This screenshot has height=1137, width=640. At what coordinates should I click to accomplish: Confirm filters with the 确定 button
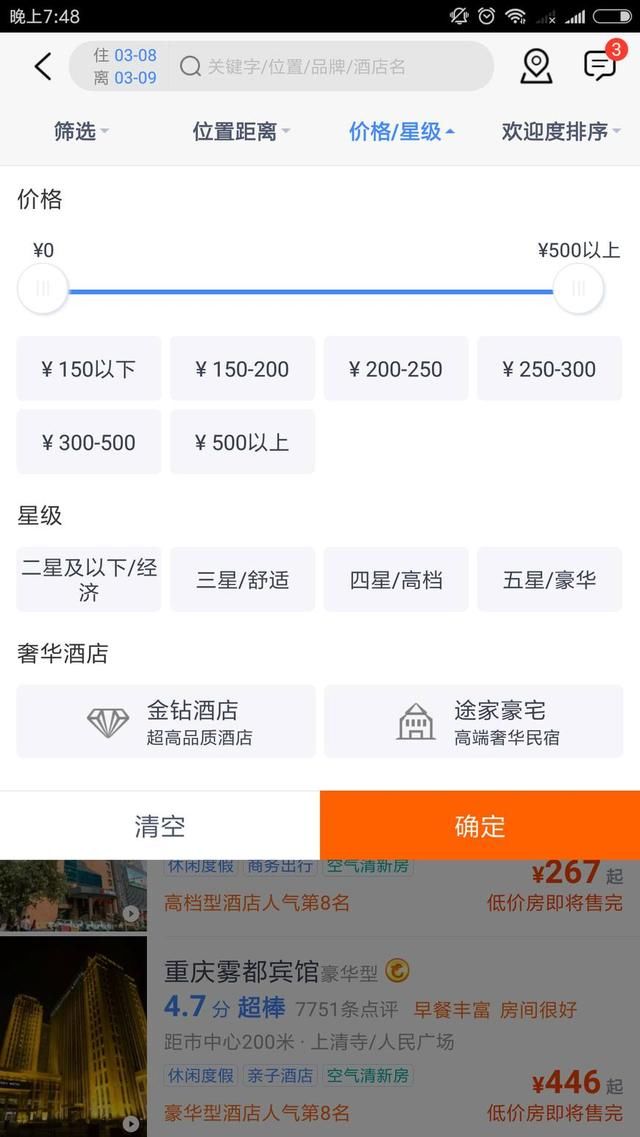point(480,826)
